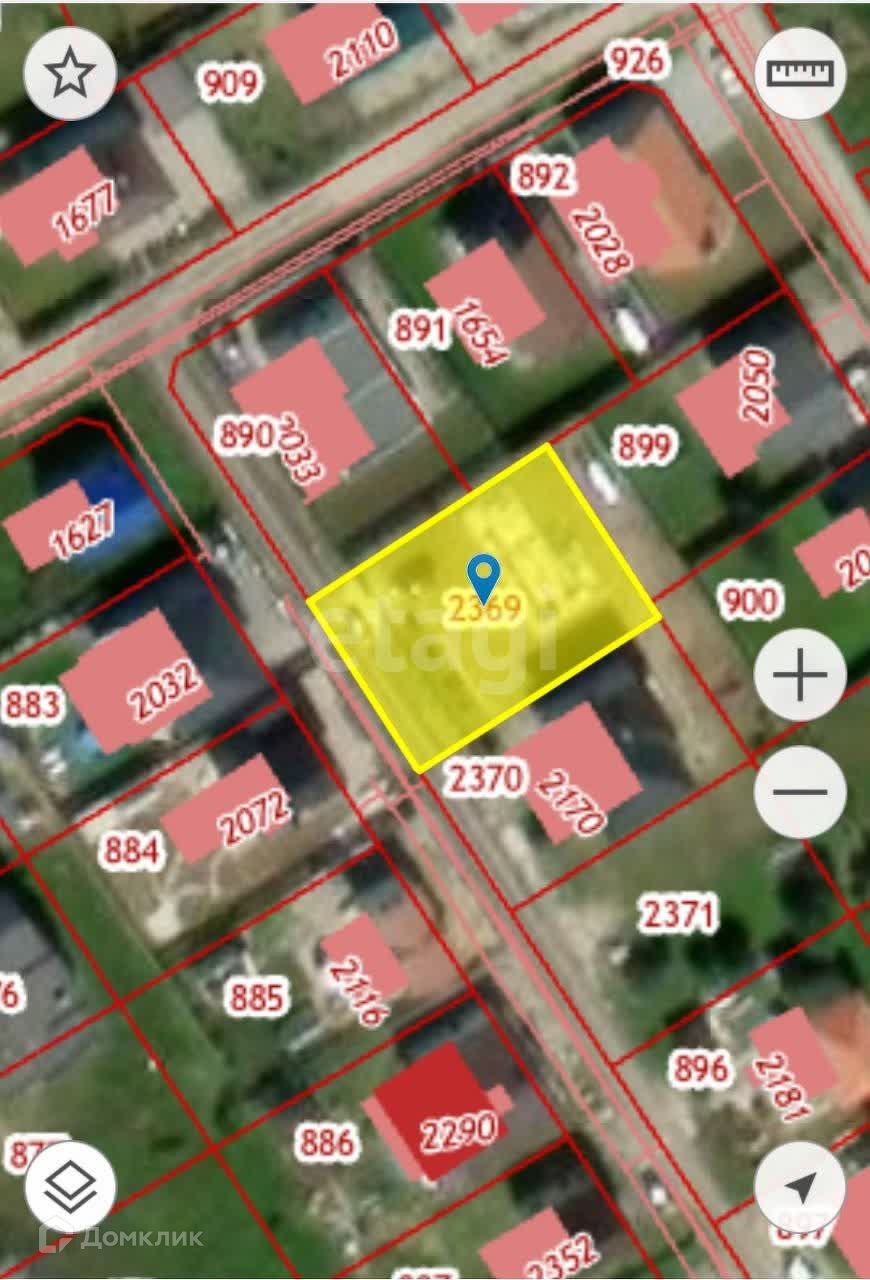
Task: Zoom in with the plus button
Action: pos(799,677)
